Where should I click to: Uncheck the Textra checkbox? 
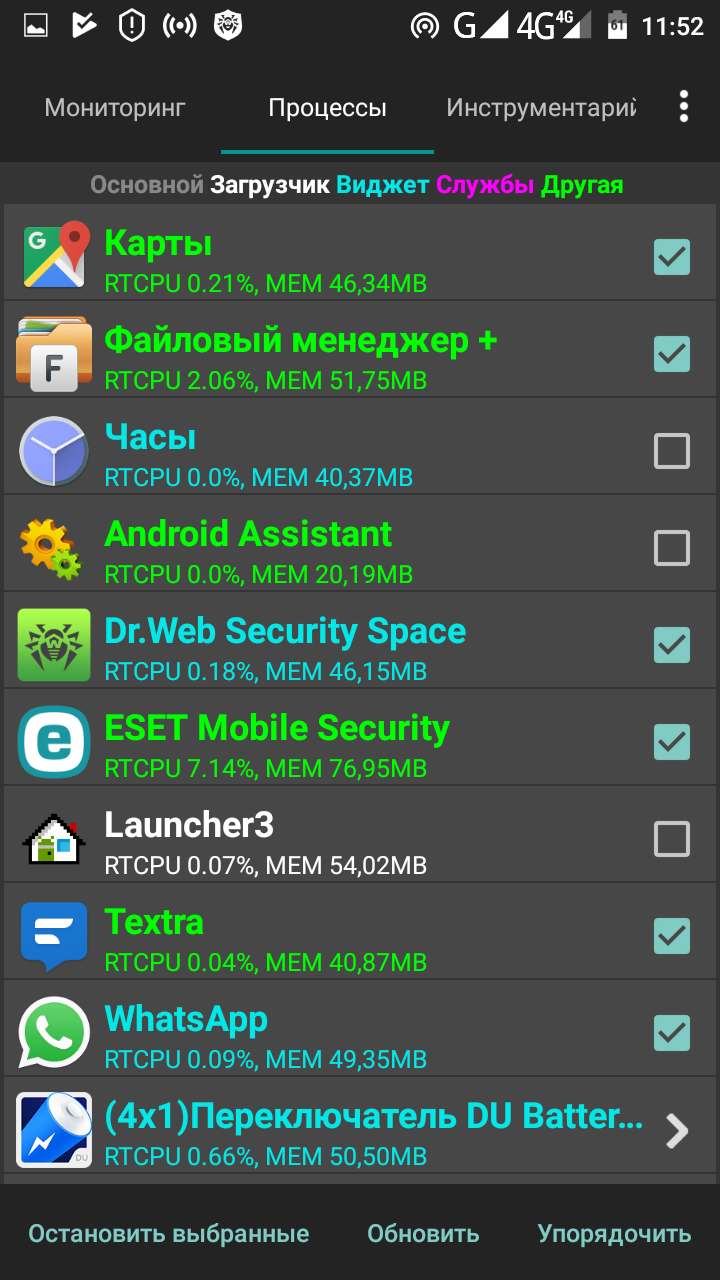coord(671,936)
